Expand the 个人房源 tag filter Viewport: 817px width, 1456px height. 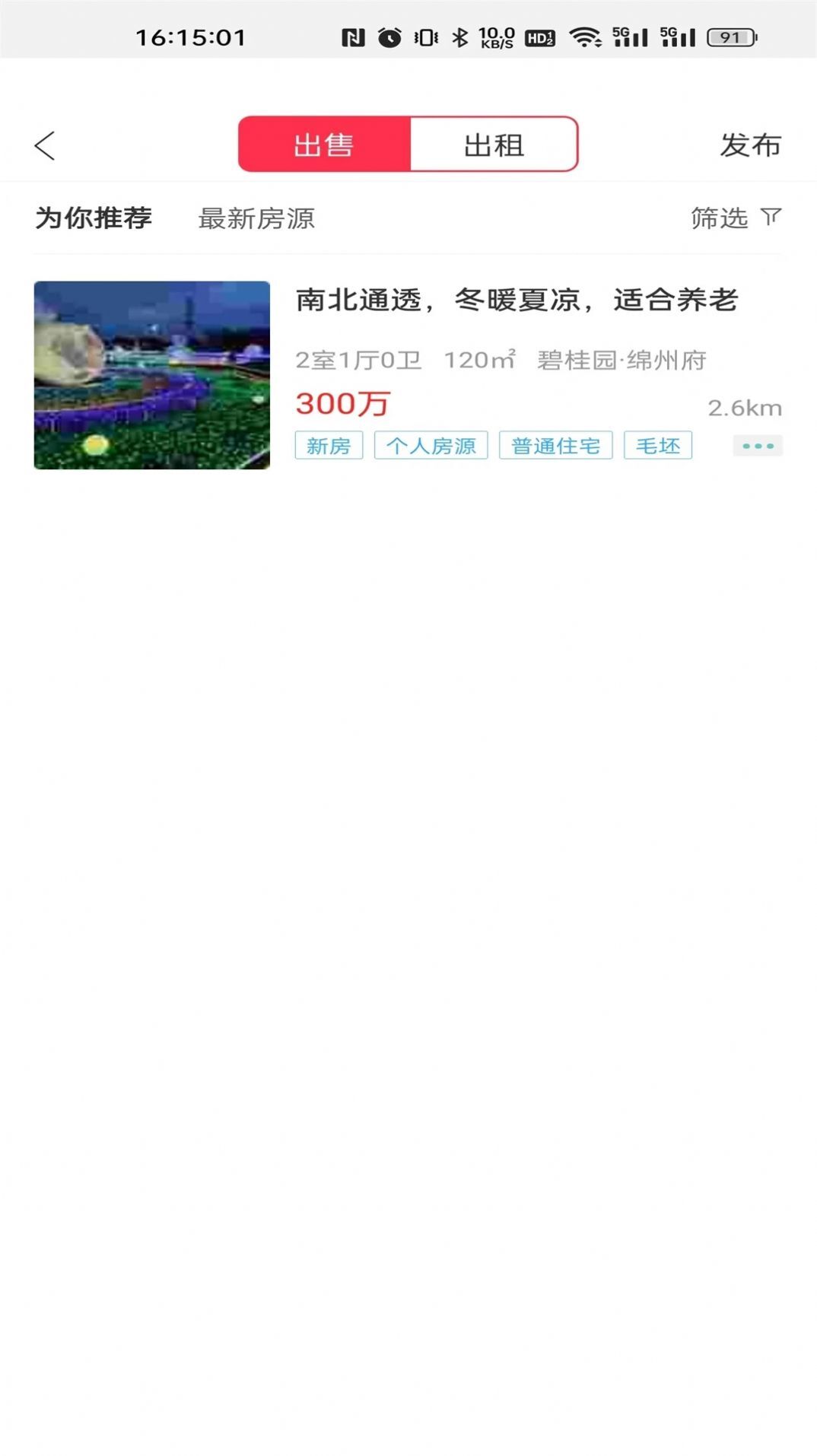pyautogui.click(x=431, y=446)
